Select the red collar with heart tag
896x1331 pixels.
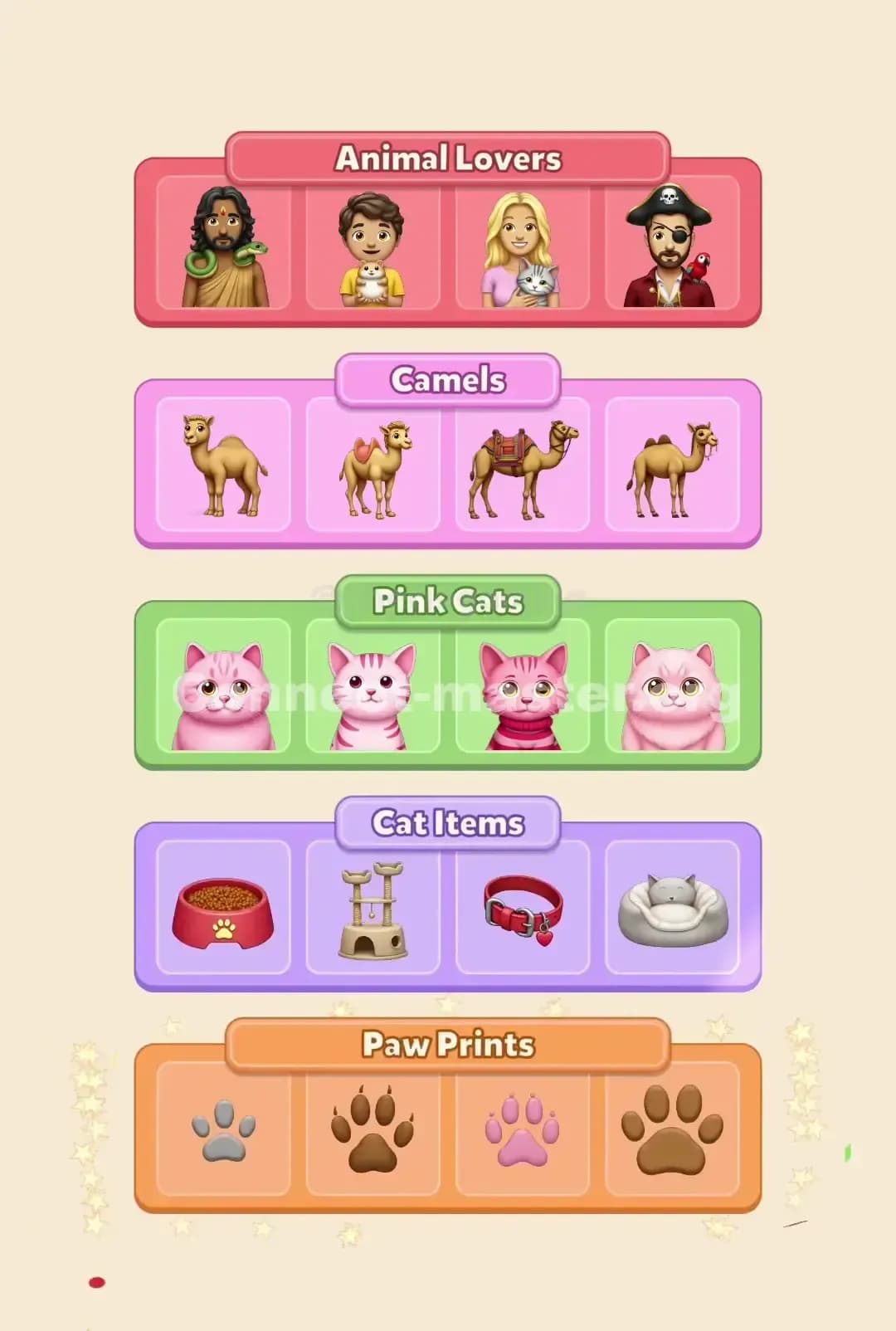pos(523,911)
